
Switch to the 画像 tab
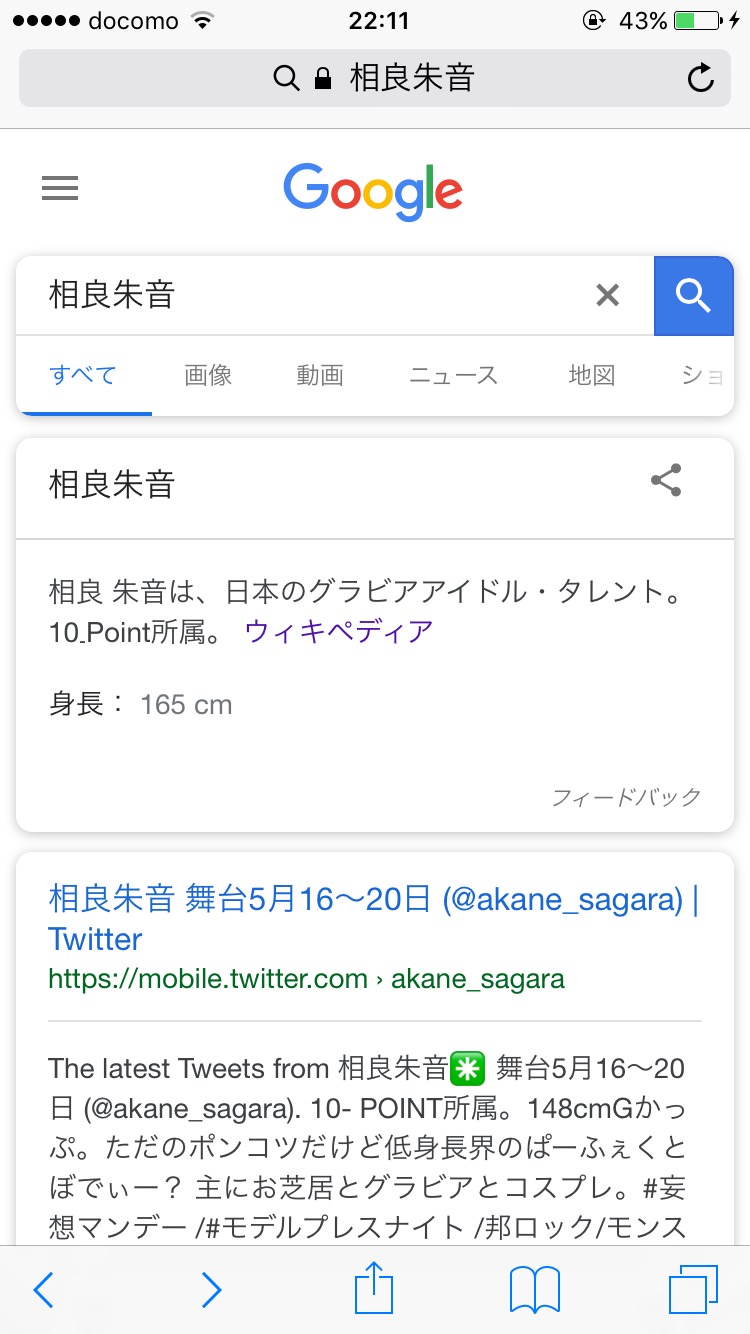pyautogui.click(x=208, y=375)
